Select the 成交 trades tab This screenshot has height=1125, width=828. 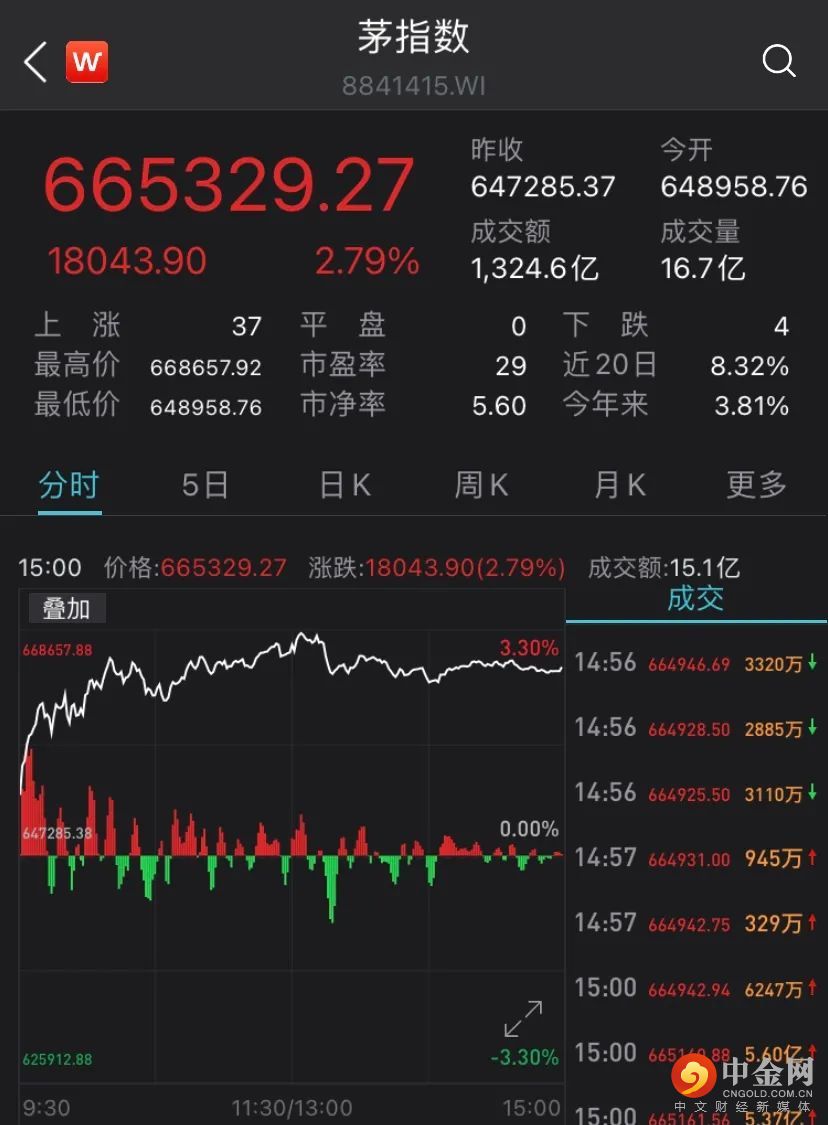click(x=695, y=600)
